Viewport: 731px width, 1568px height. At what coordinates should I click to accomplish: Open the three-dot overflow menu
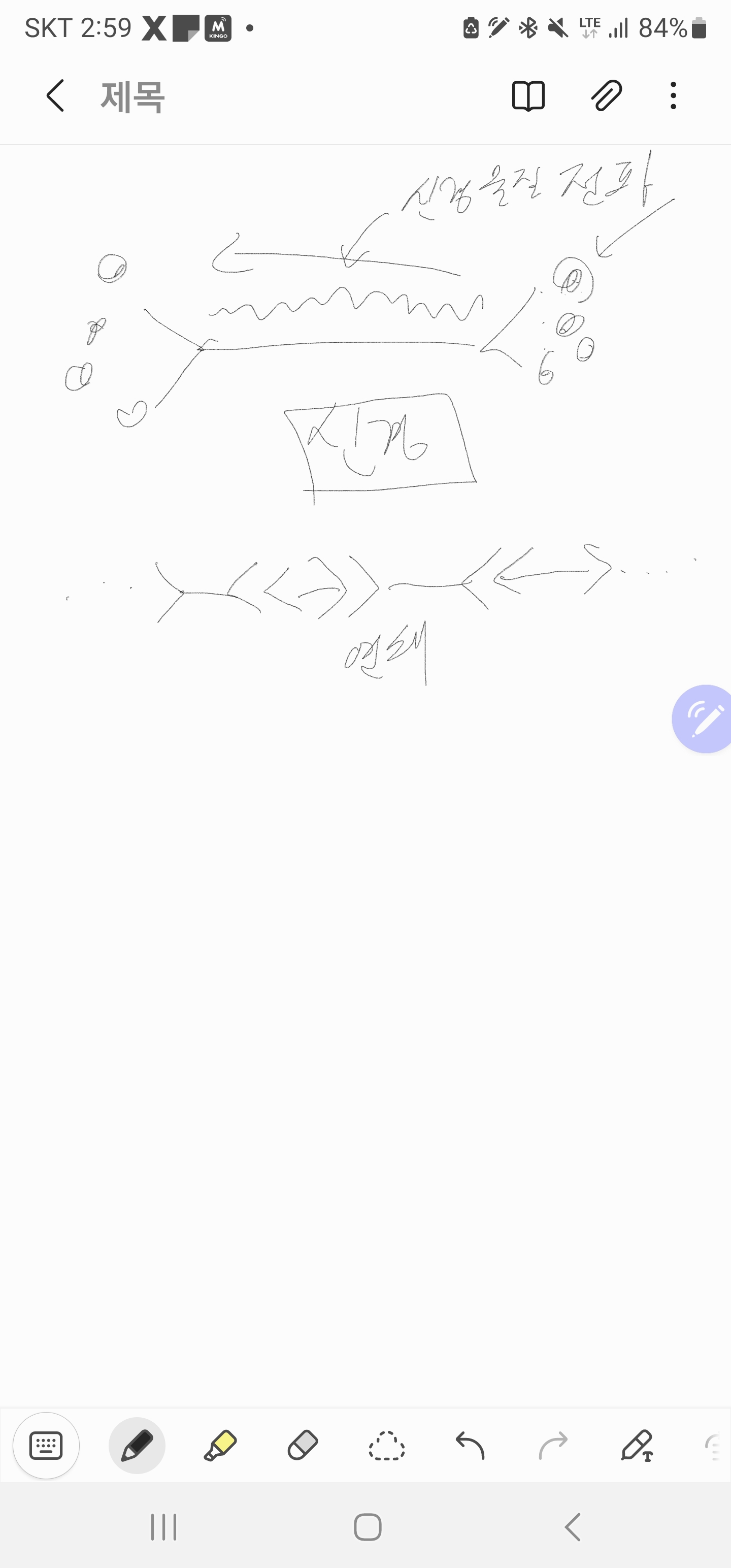tap(673, 95)
